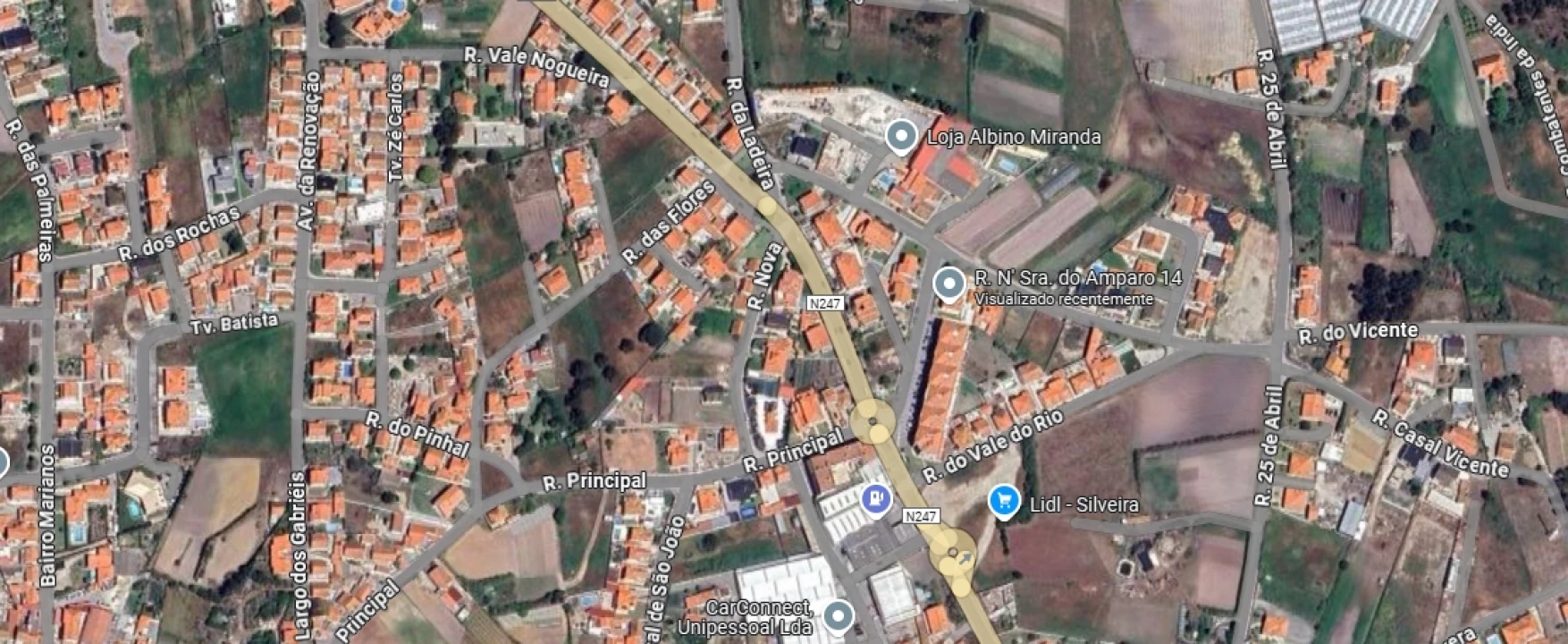Open the Lidl - Silveira shopping marker
This screenshot has height=644, width=1568.
click(1004, 502)
